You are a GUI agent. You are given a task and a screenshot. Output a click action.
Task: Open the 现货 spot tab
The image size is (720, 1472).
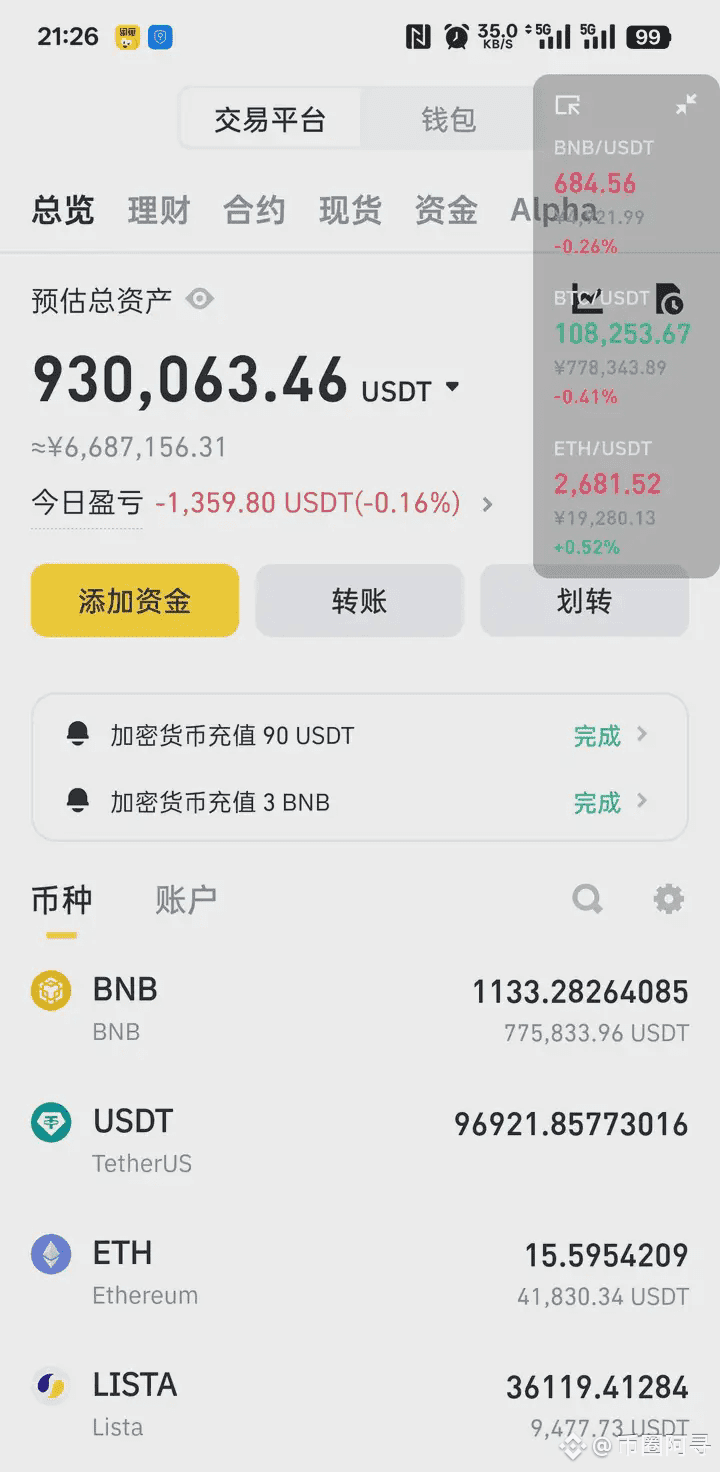click(350, 210)
